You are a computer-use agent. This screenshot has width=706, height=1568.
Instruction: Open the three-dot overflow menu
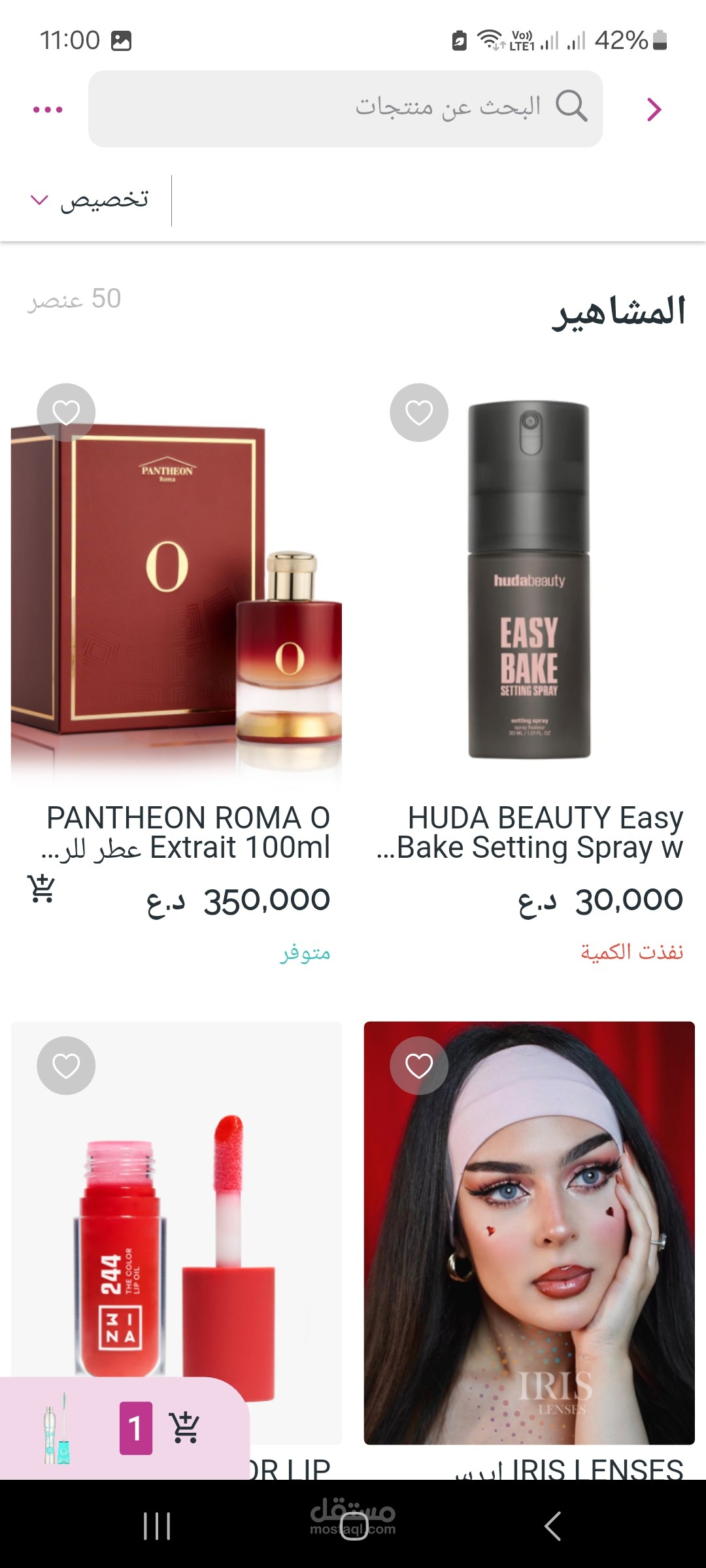coord(48,110)
